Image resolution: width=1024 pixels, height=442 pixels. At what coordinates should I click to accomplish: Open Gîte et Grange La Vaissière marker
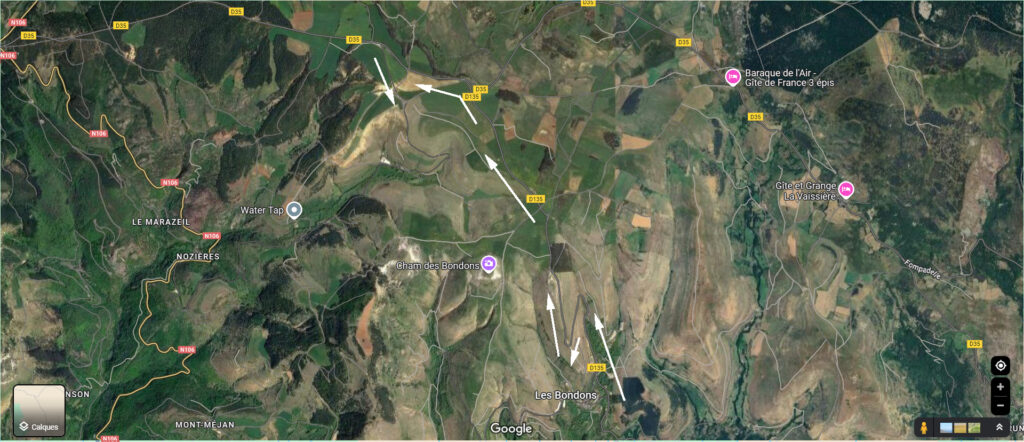(x=846, y=188)
